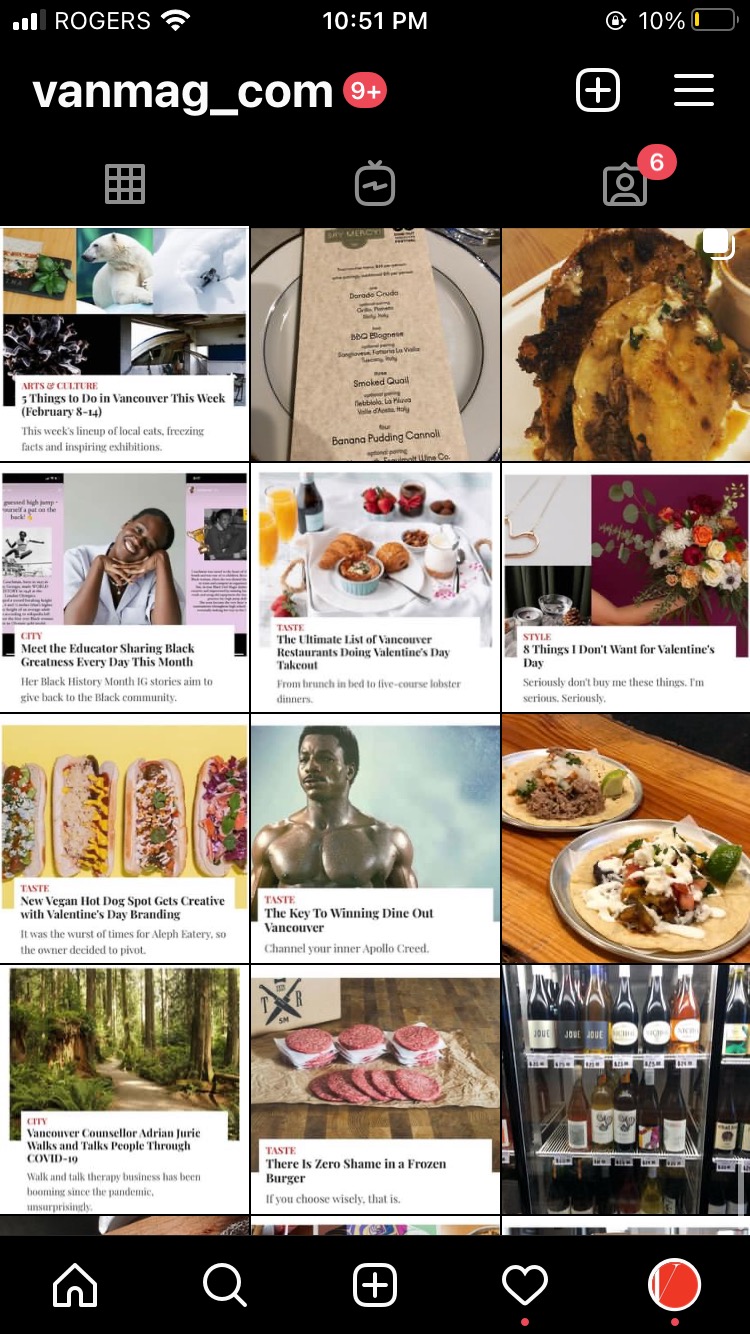Open 8 Things I Don't Want for Valentine's post
This screenshot has width=750, height=1334.
click(626, 588)
